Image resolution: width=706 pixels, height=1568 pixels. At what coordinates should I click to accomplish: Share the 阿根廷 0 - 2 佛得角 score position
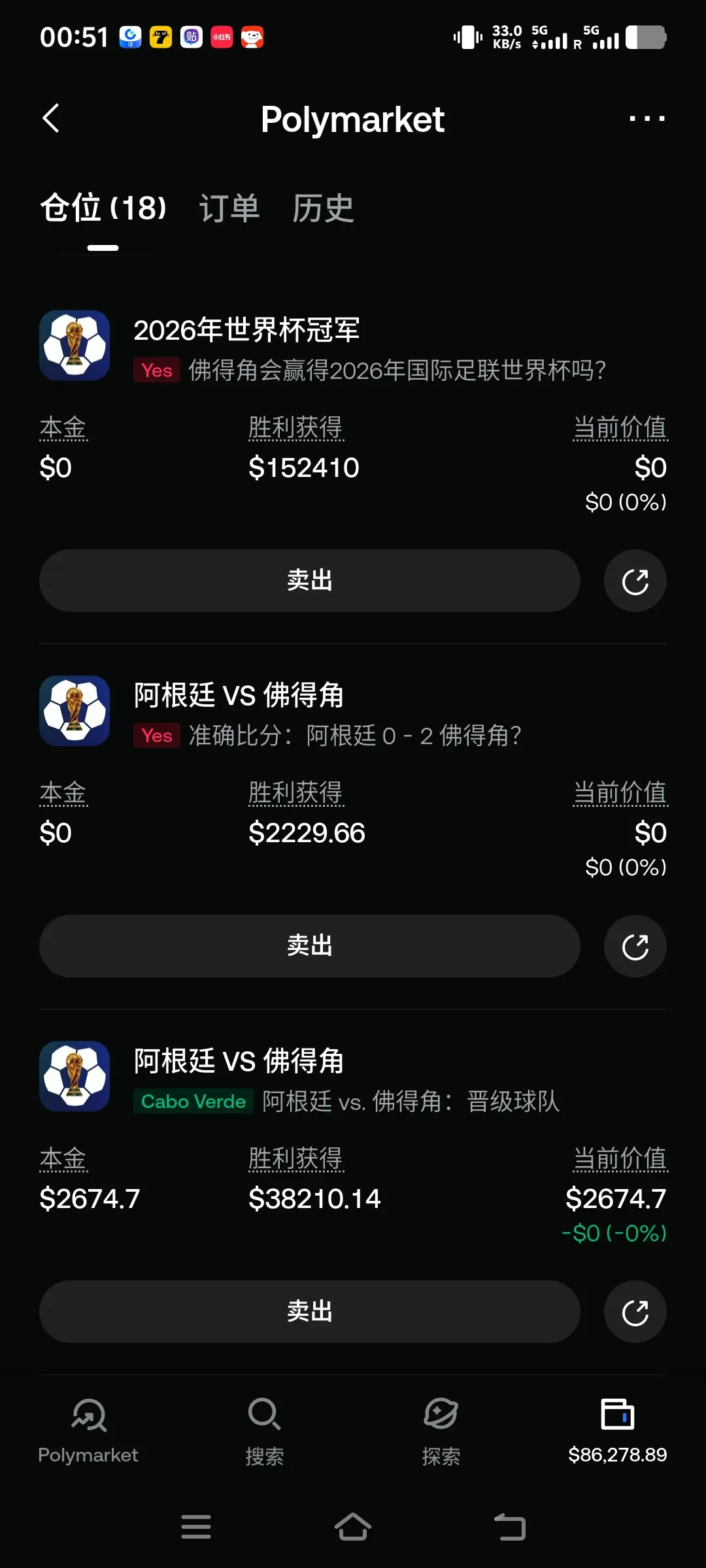click(635, 946)
